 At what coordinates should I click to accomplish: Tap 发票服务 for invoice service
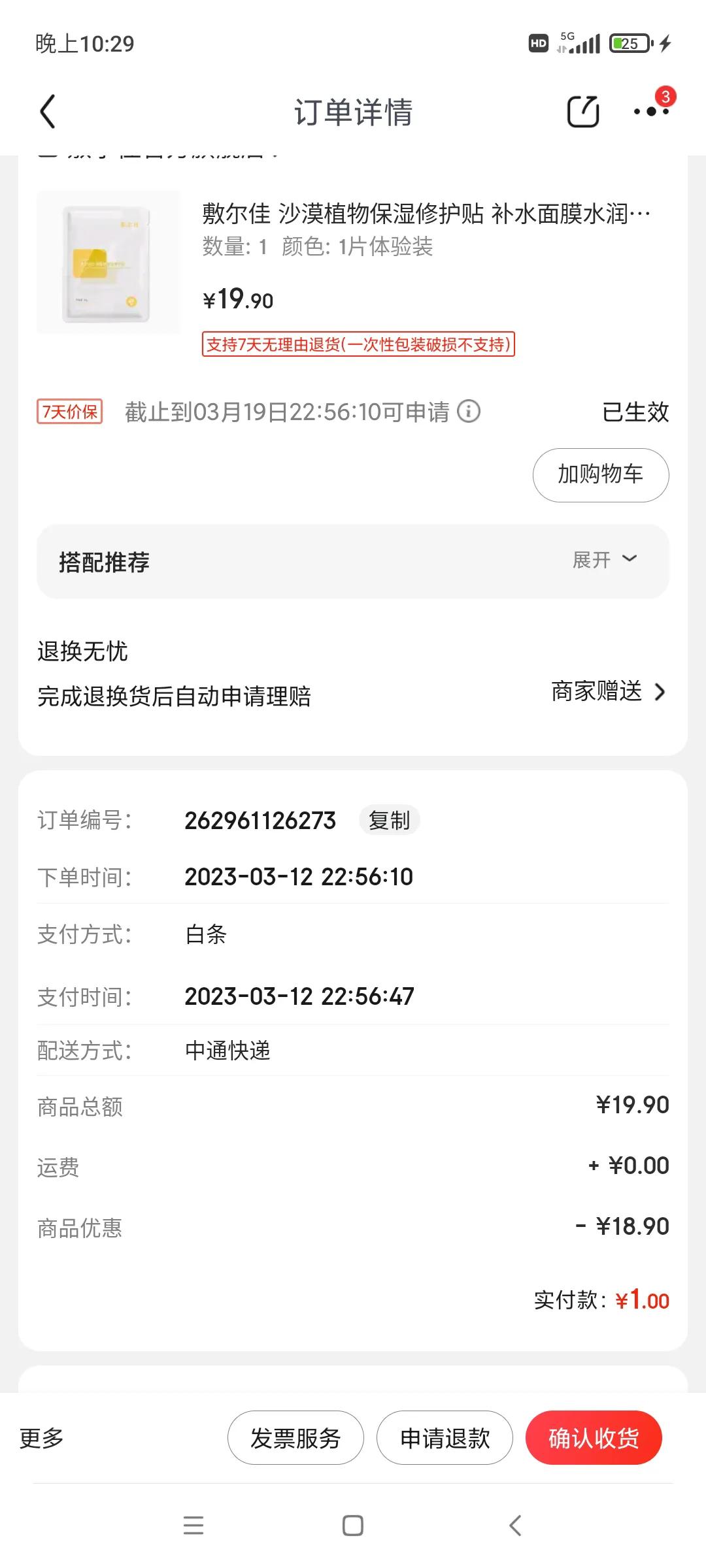pos(295,1437)
